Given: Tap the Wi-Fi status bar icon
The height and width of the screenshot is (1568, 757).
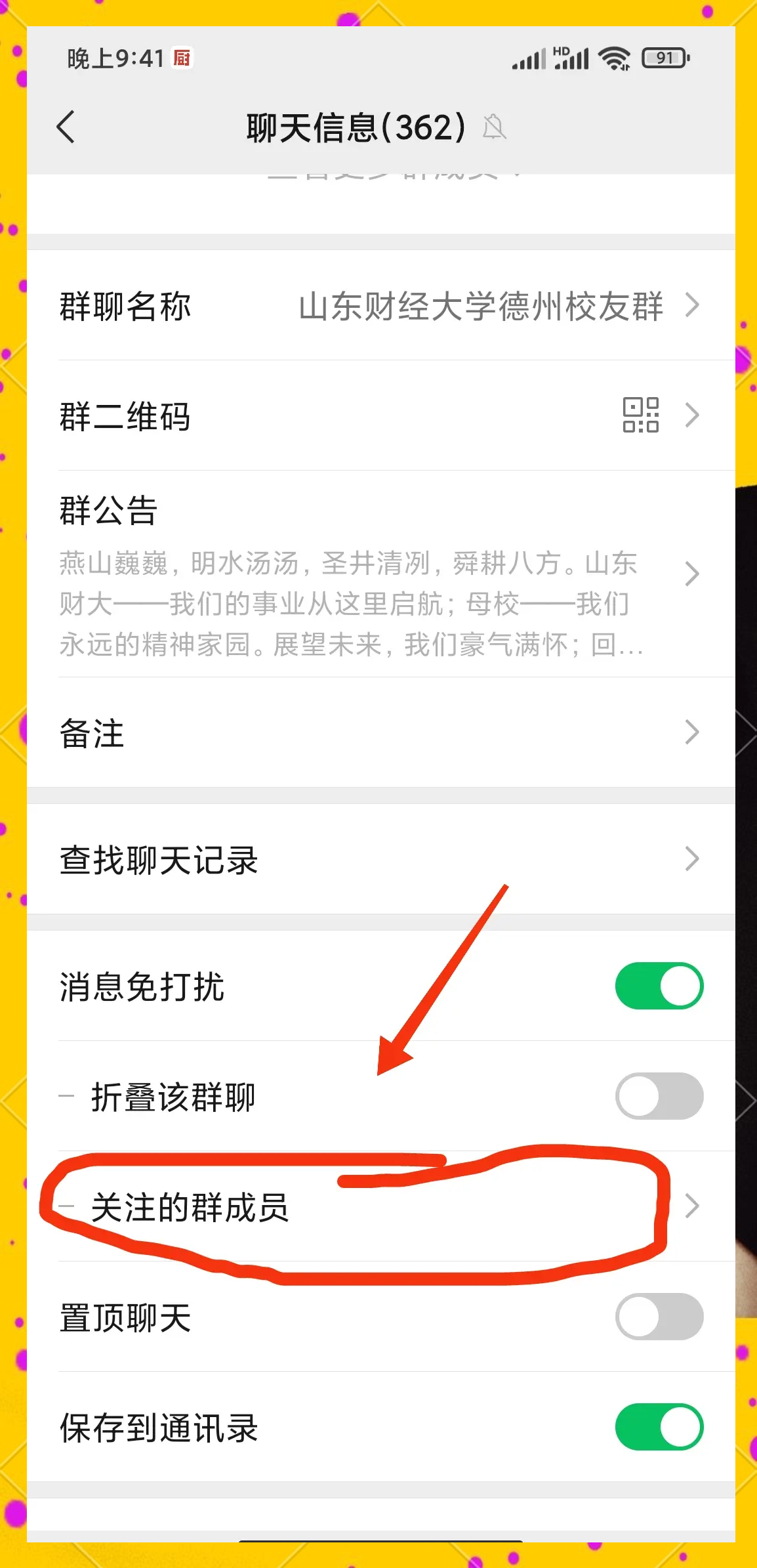Looking at the screenshot, I should tap(614, 58).
